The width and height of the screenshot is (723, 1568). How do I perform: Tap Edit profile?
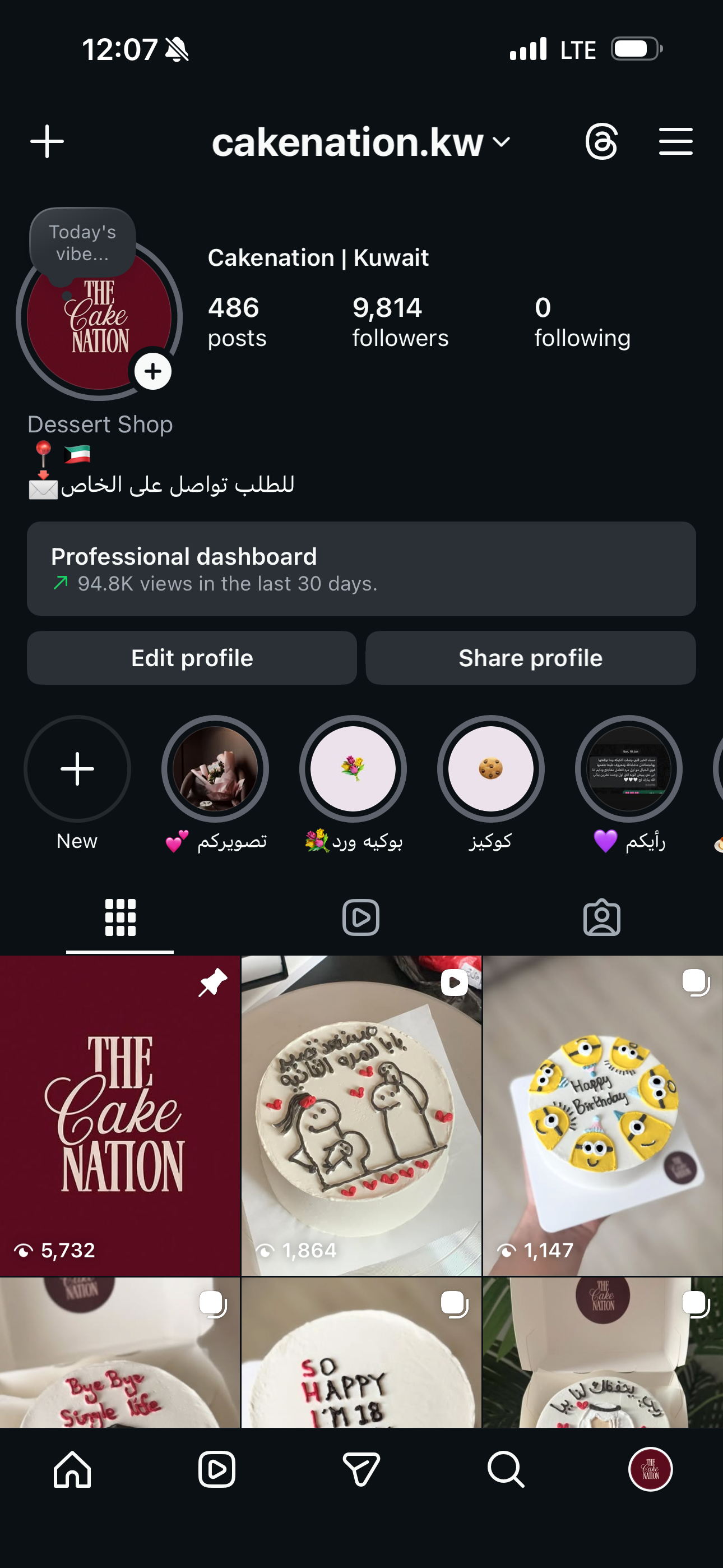[x=192, y=658]
